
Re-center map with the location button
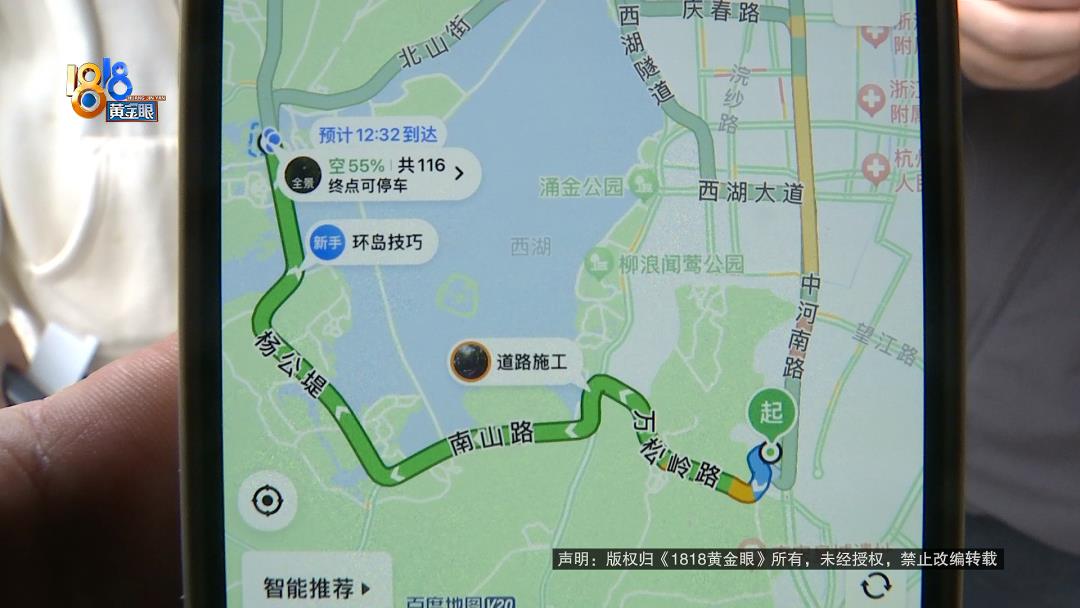pos(267,500)
